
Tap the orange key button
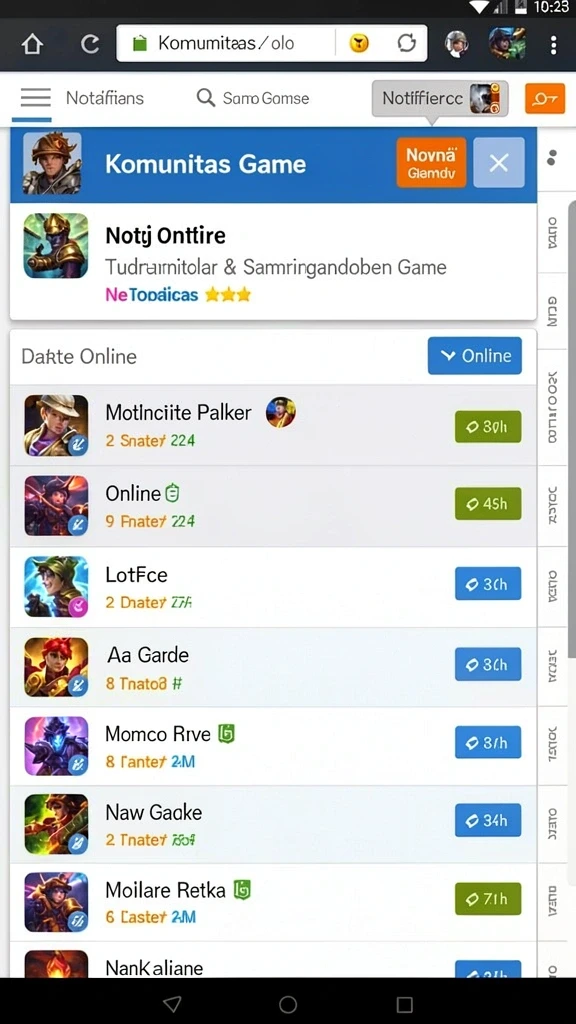click(x=545, y=99)
